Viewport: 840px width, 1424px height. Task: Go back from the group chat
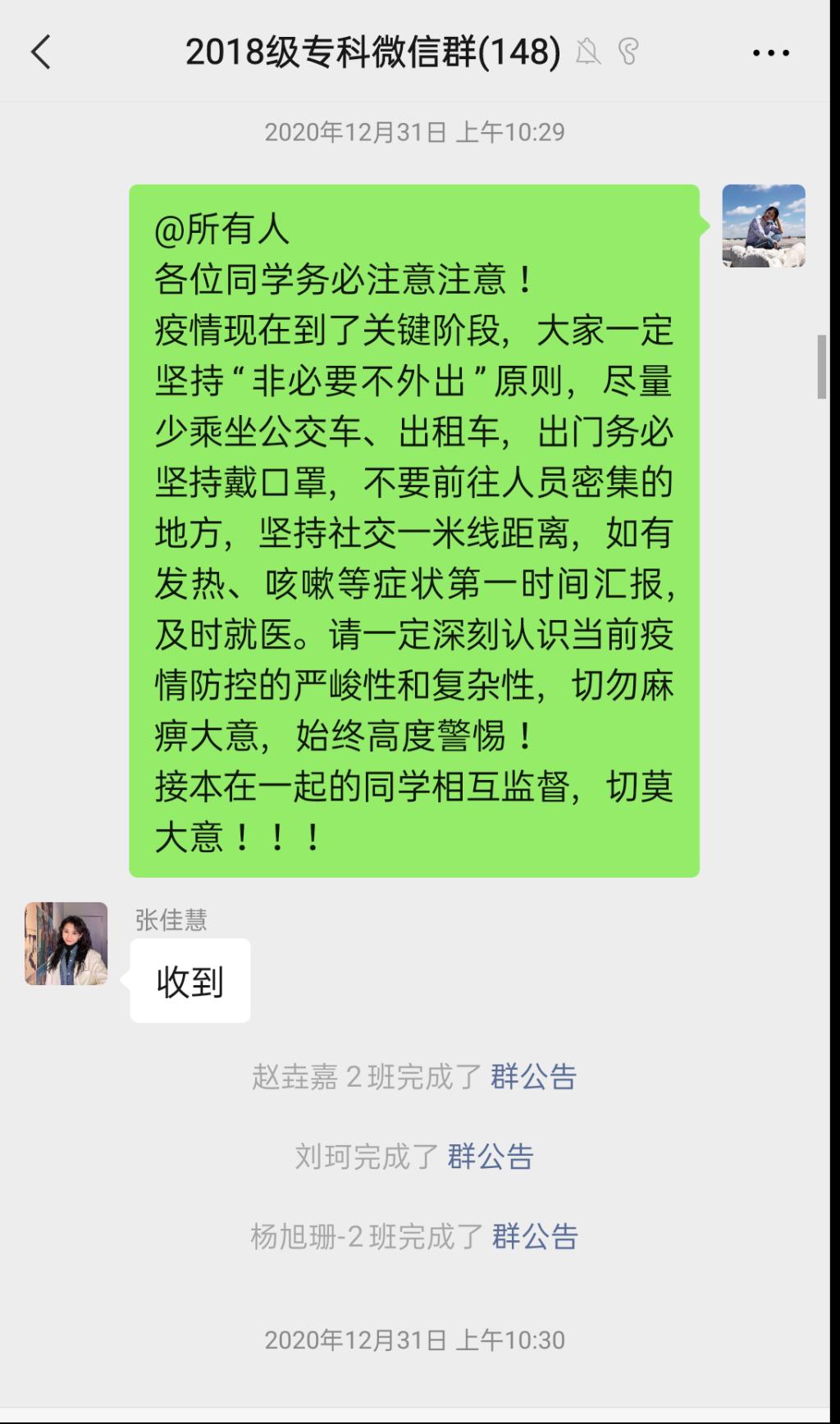(41, 52)
